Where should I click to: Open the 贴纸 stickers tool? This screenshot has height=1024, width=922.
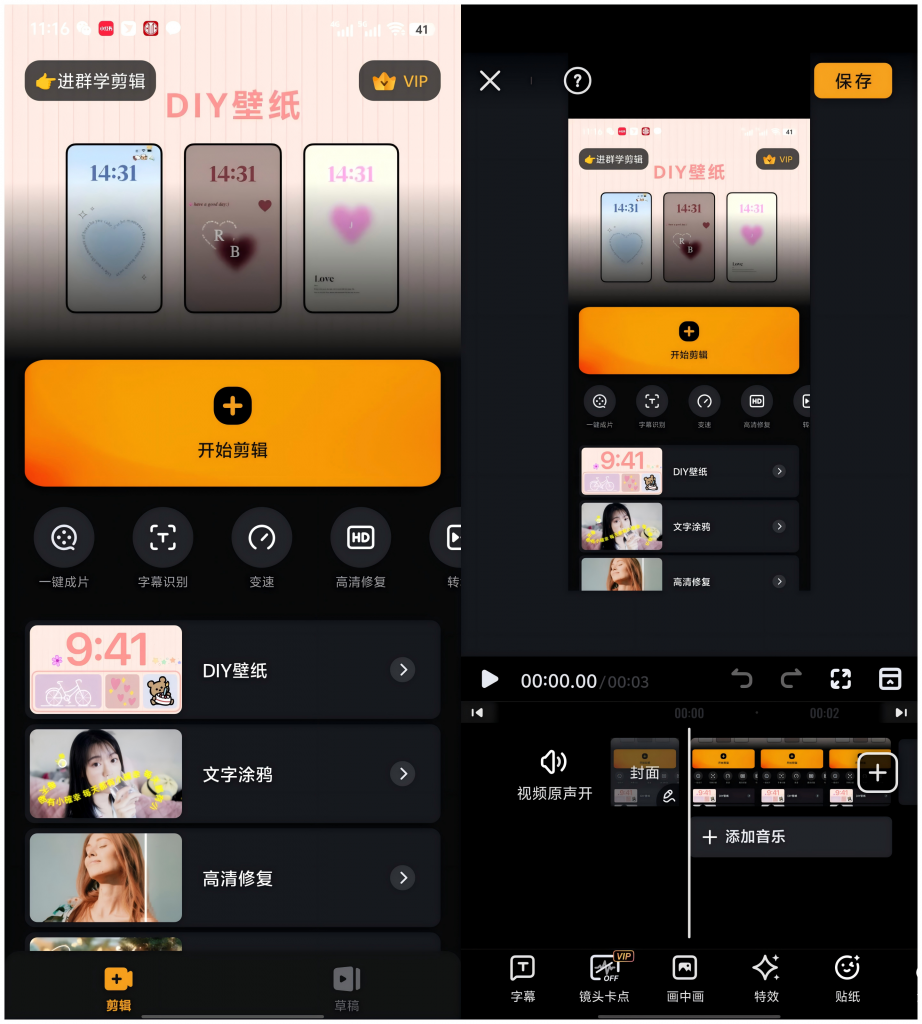point(847,978)
